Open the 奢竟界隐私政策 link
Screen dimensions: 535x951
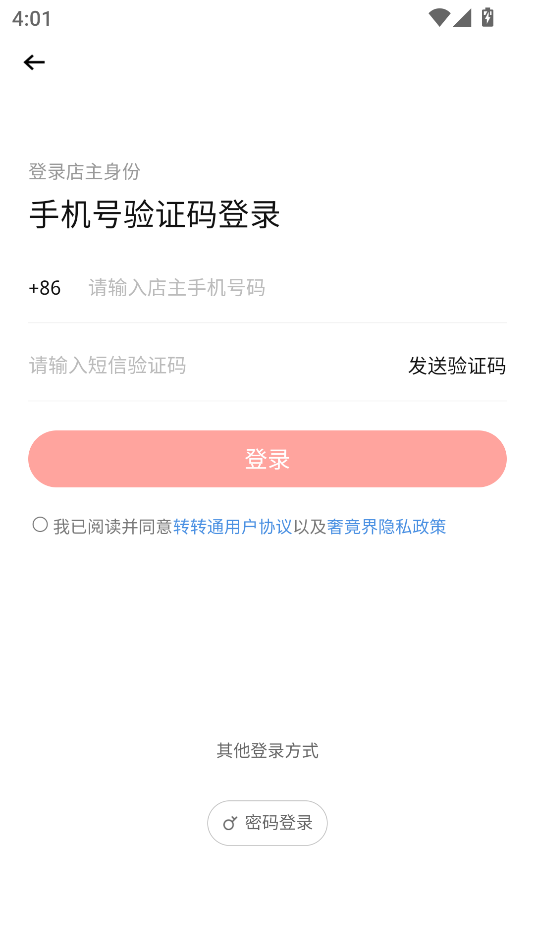386,526
